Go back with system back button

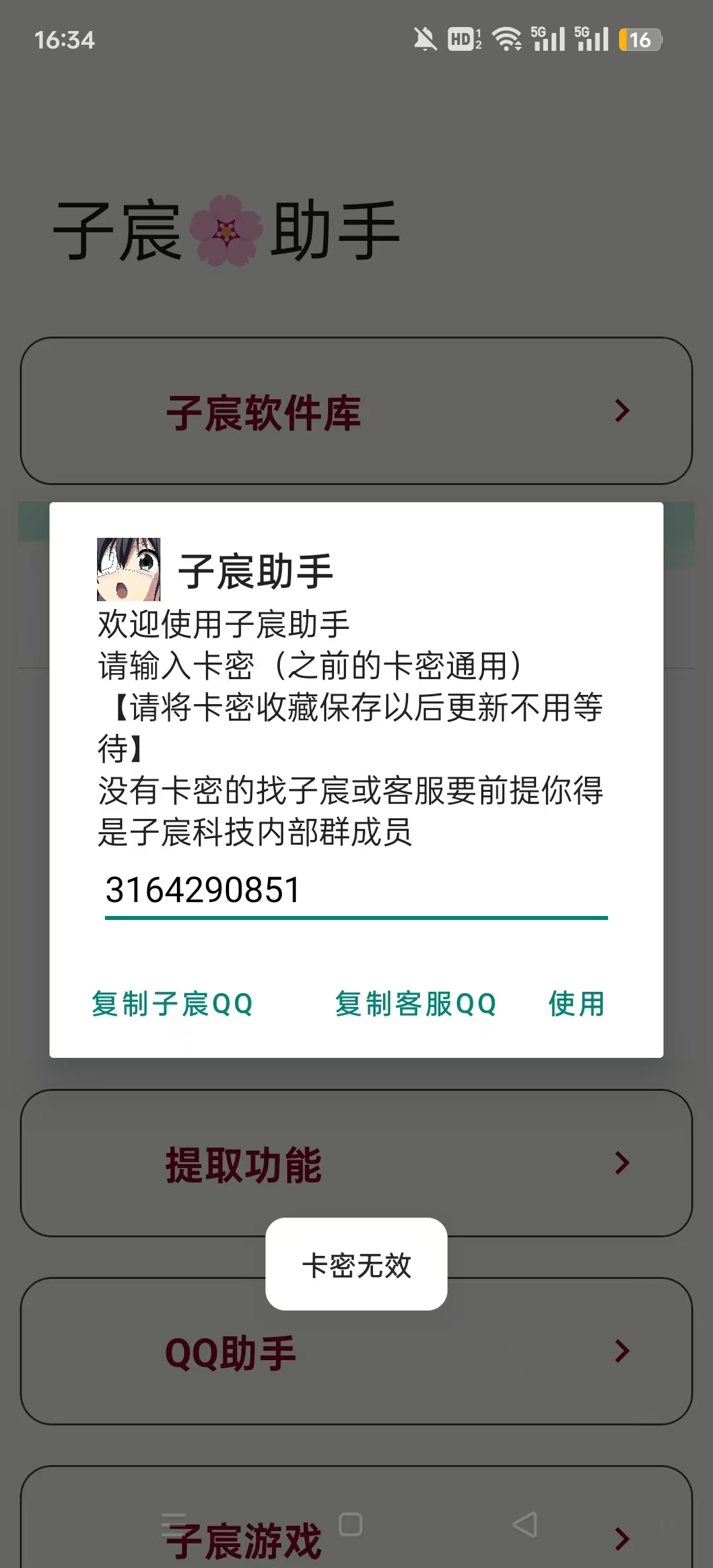pyautogui.click(x=526, y=1525)
